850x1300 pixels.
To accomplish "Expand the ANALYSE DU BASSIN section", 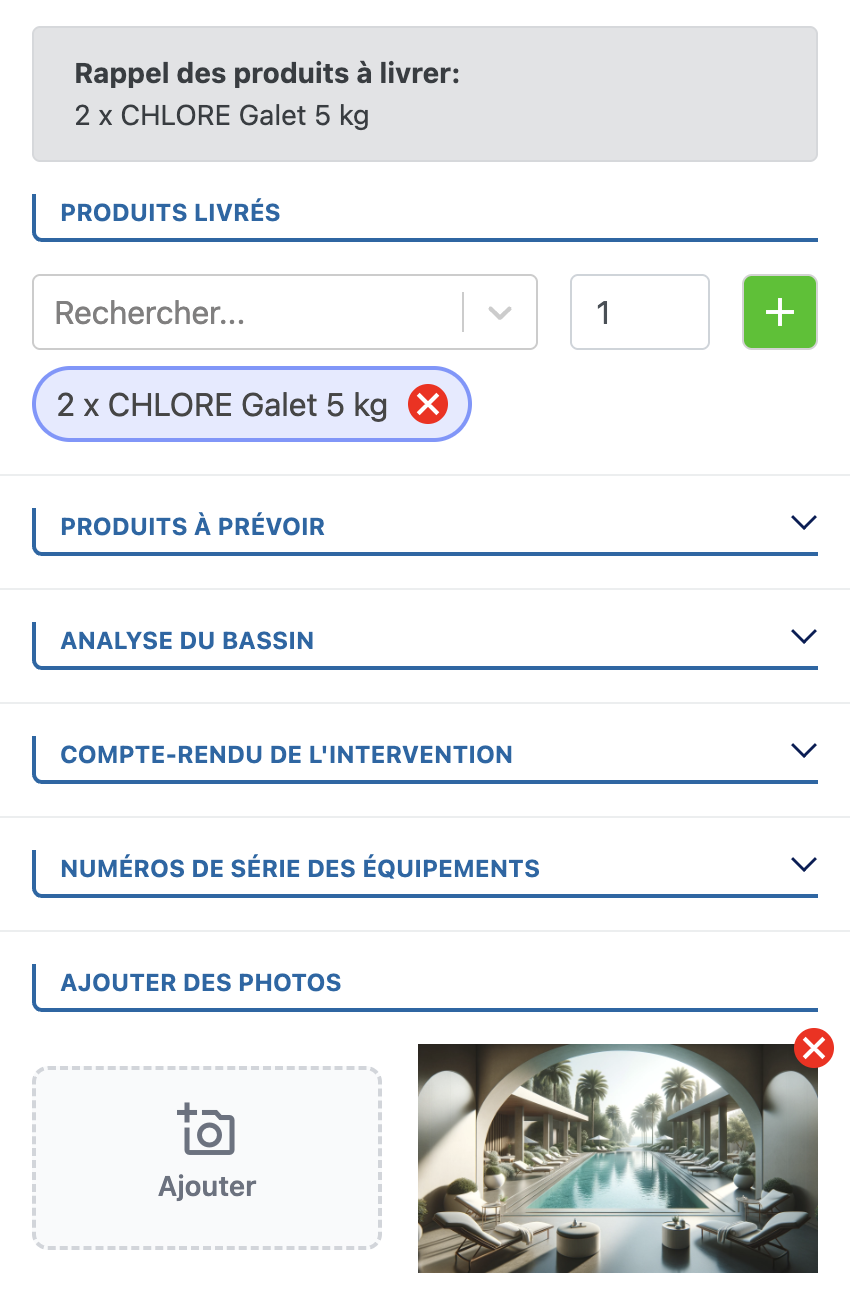I will (x=803, y=636).
